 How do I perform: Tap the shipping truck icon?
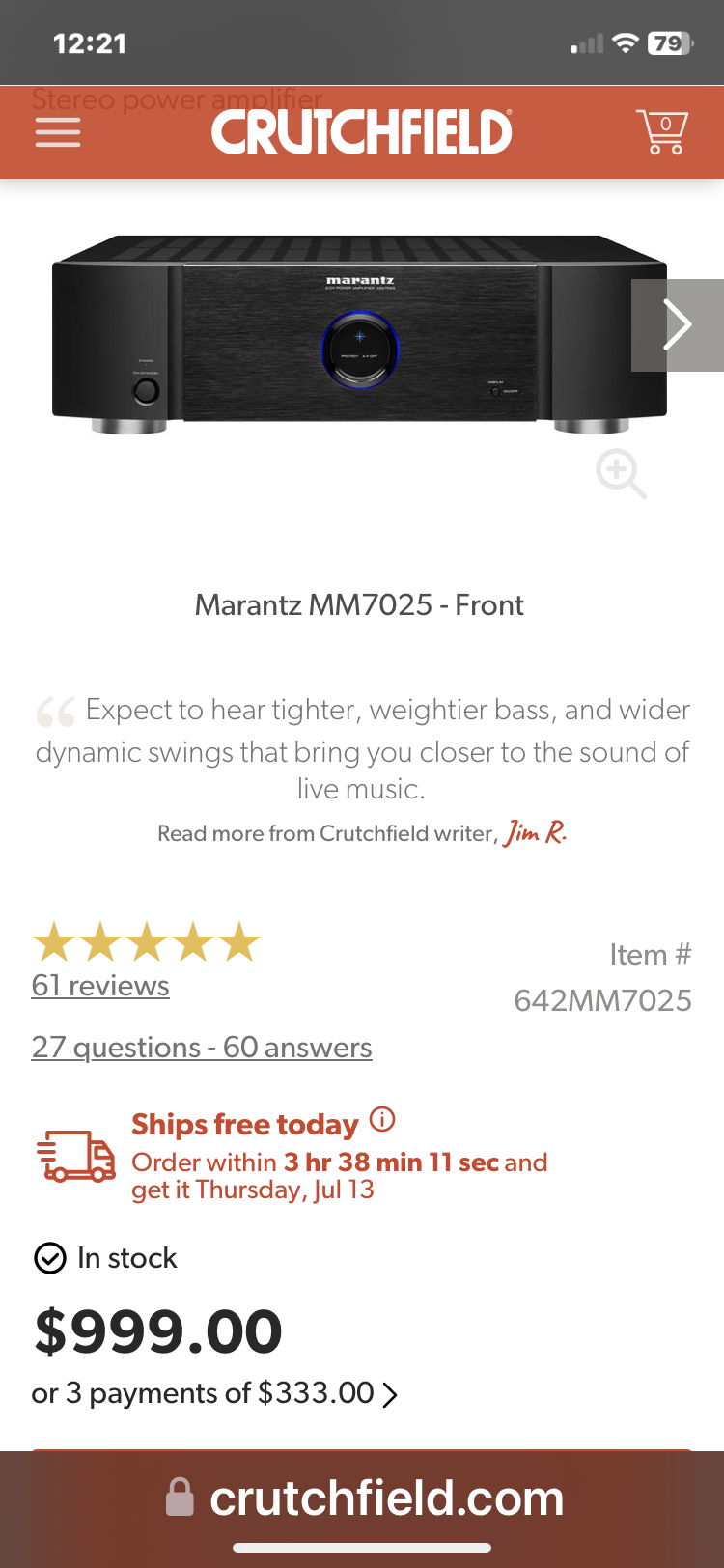(75, 1155)
